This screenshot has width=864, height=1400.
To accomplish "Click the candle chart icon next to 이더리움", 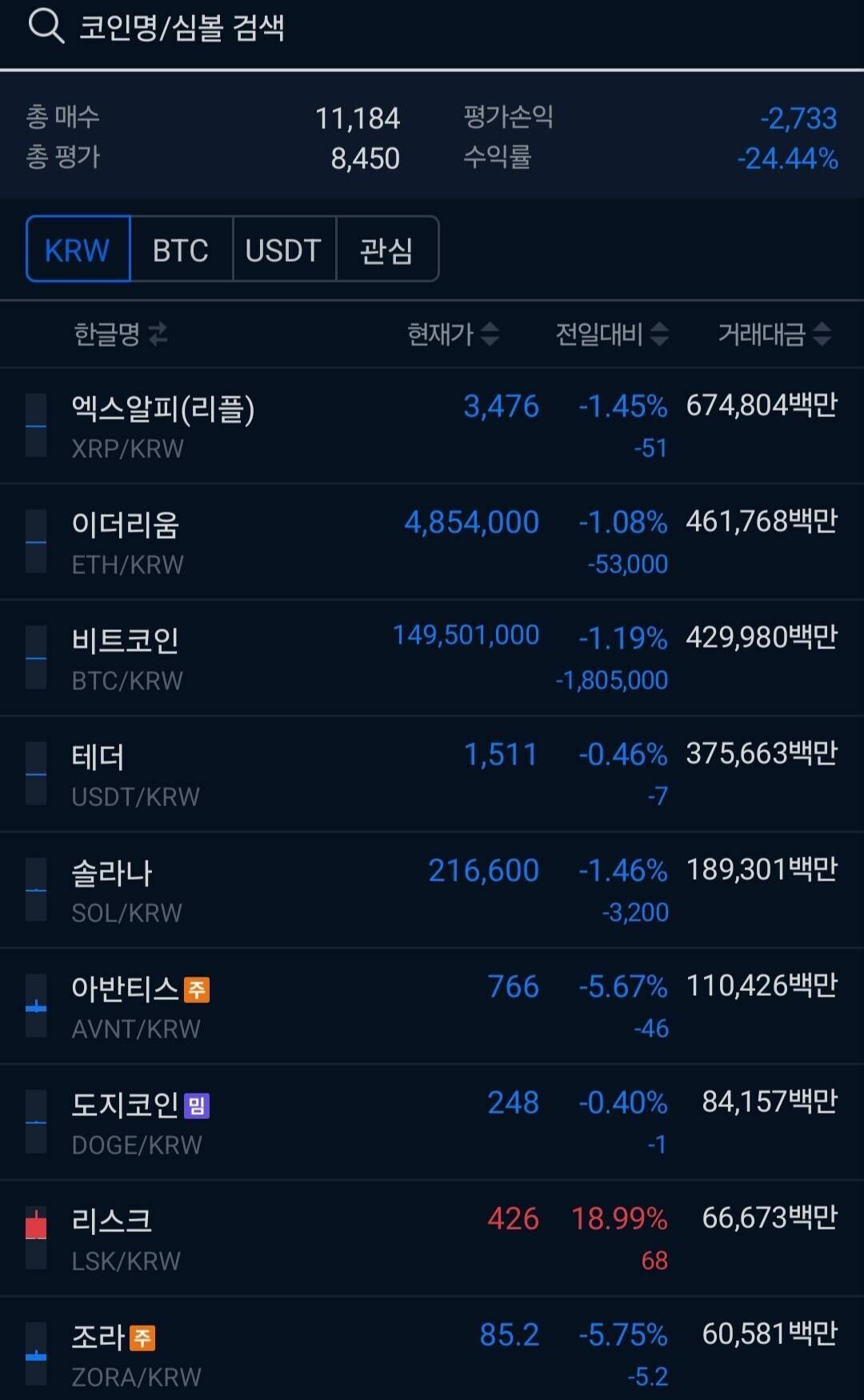I will pyautogui.click(x=35, y=541).
